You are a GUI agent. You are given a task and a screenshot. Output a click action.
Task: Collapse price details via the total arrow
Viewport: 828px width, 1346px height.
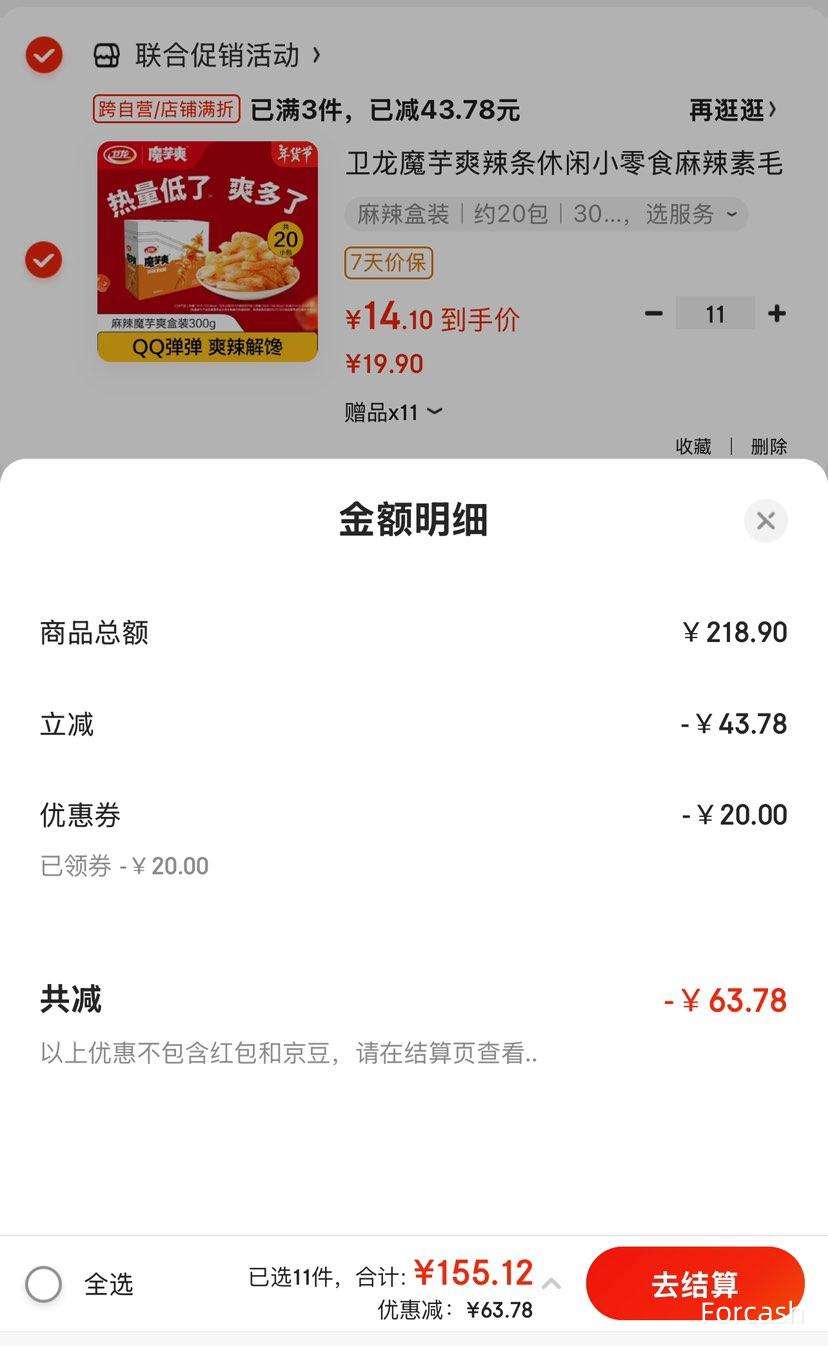[x=551, y=1284]
